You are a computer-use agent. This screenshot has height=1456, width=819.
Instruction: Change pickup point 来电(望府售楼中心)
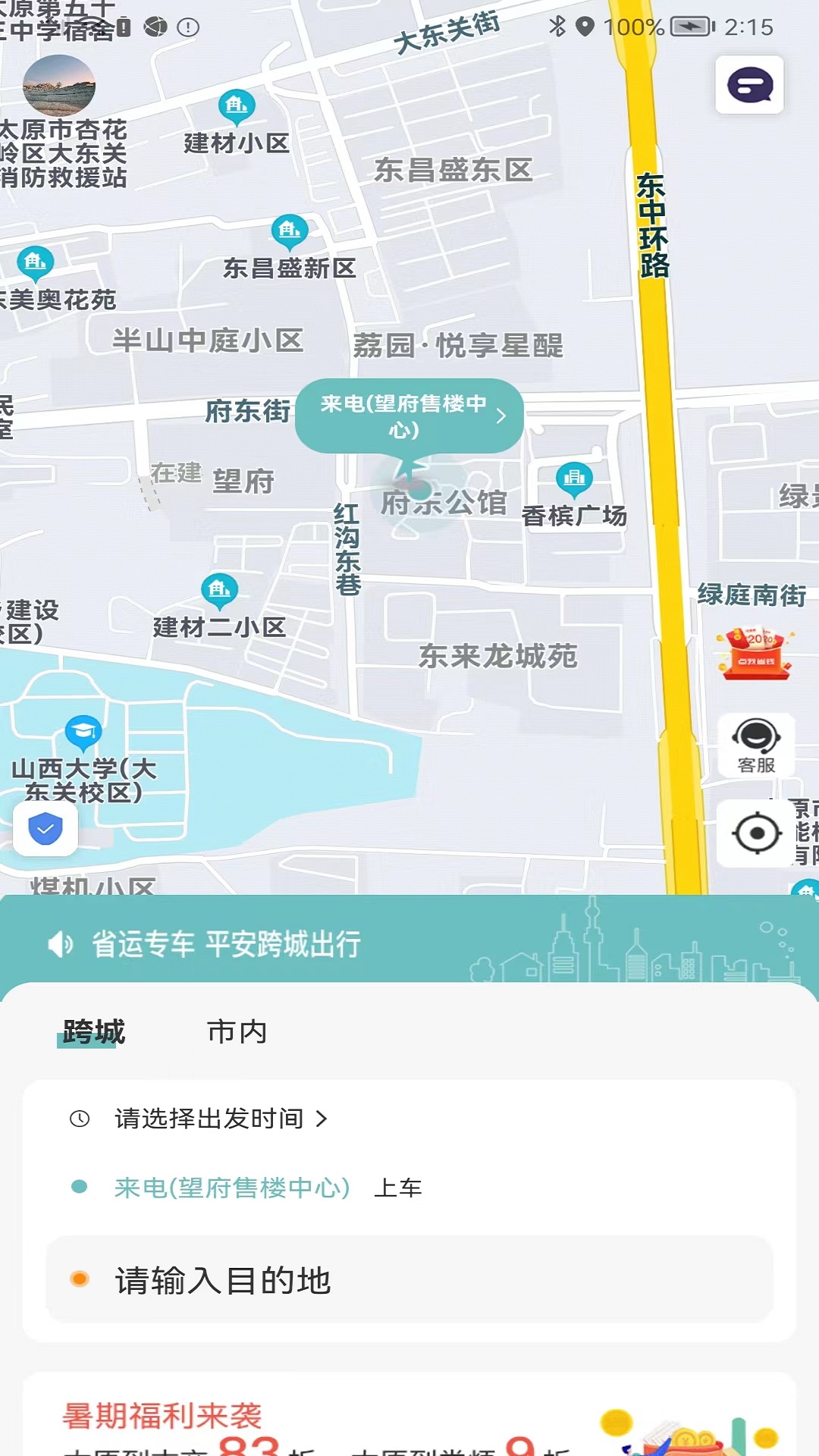click(231, 1189)
